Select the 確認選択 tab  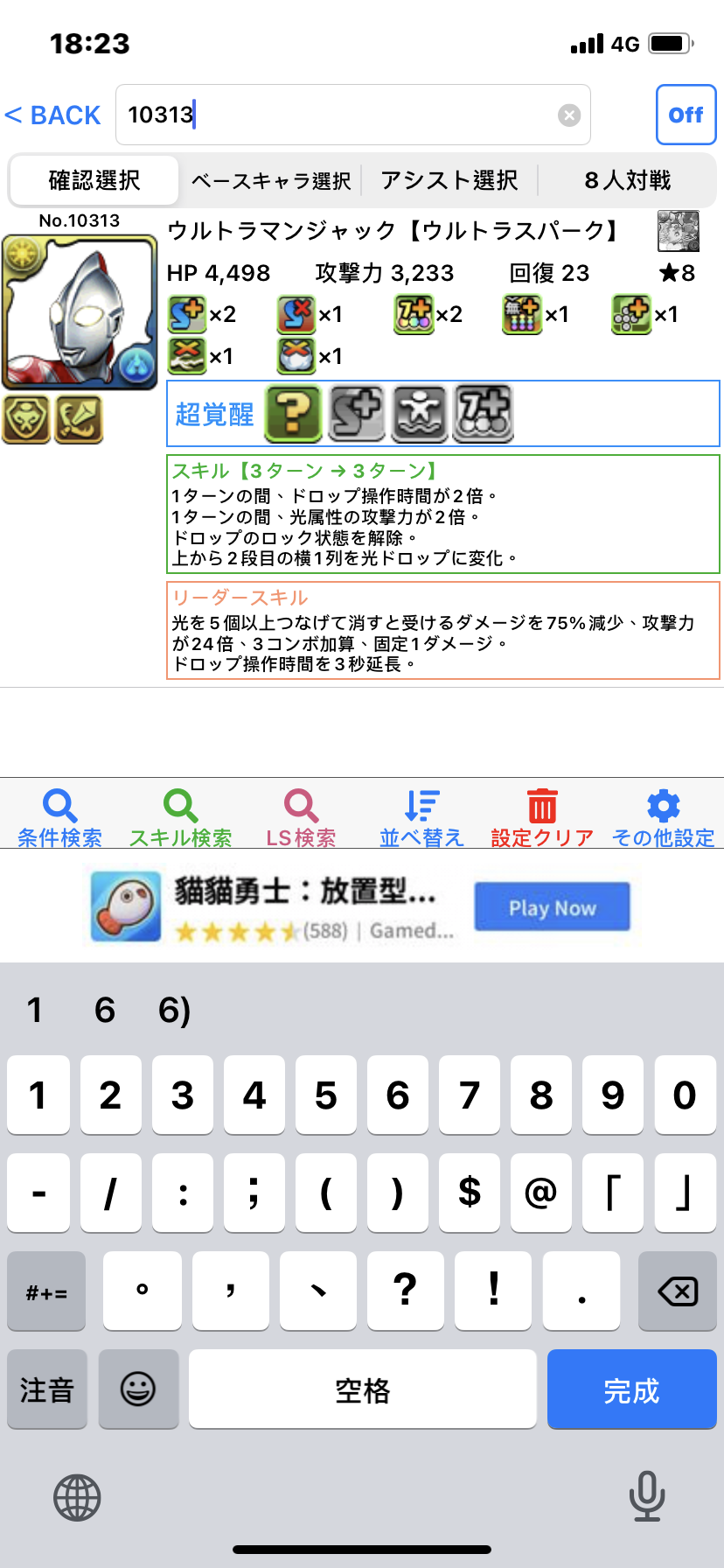[x=94, y=180]
